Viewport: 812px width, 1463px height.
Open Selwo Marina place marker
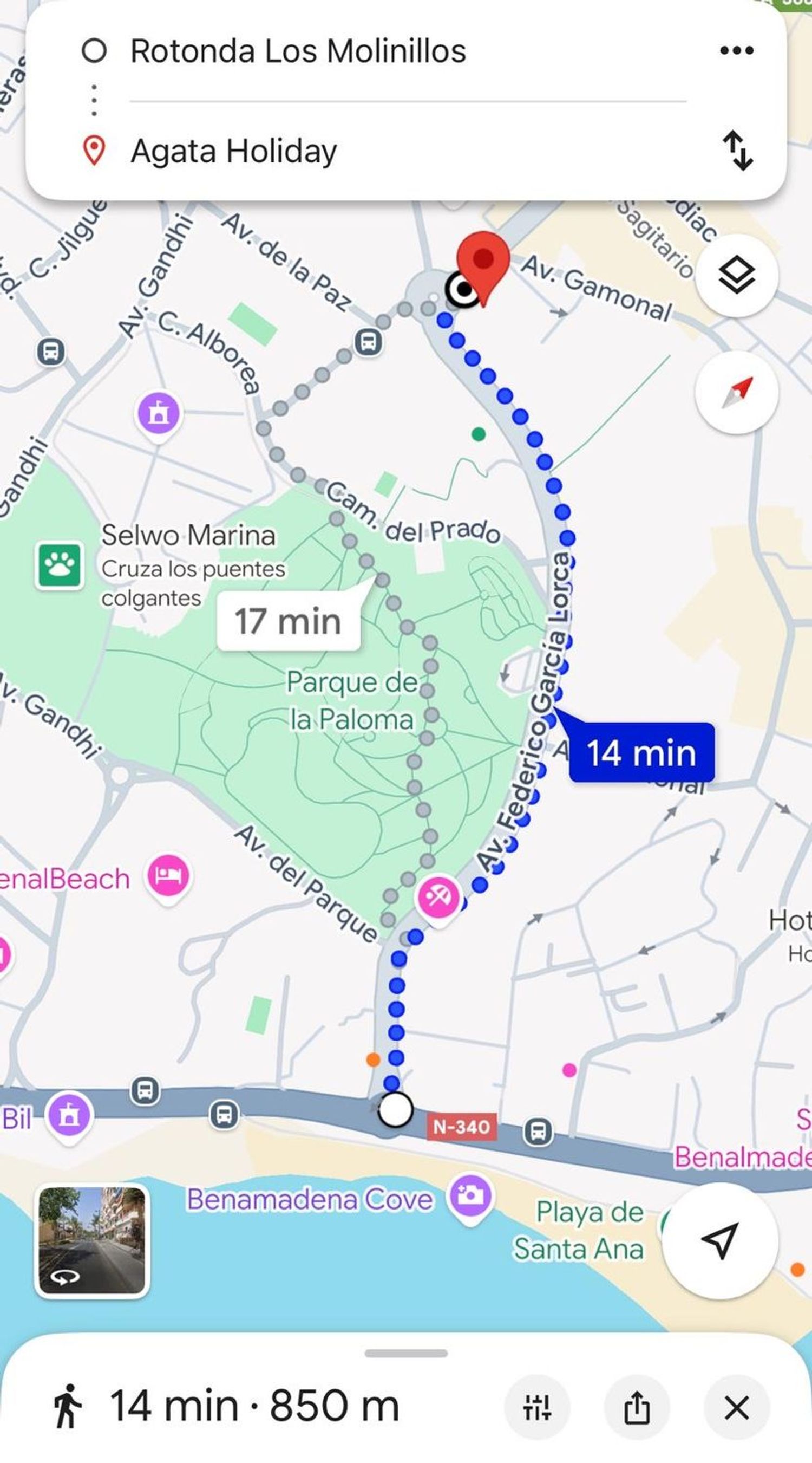pos(59,565)
